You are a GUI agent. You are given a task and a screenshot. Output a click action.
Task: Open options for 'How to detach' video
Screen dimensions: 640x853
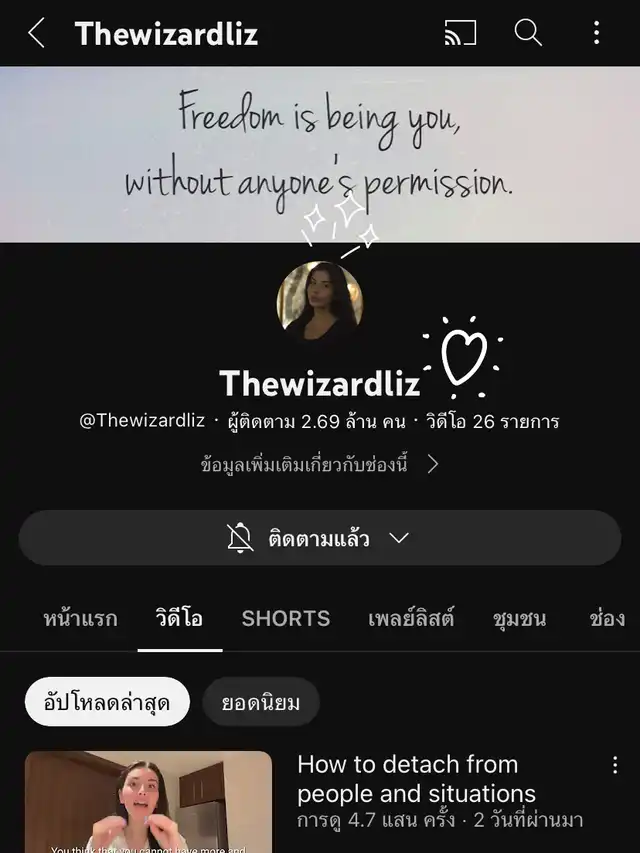click(615, 766)
